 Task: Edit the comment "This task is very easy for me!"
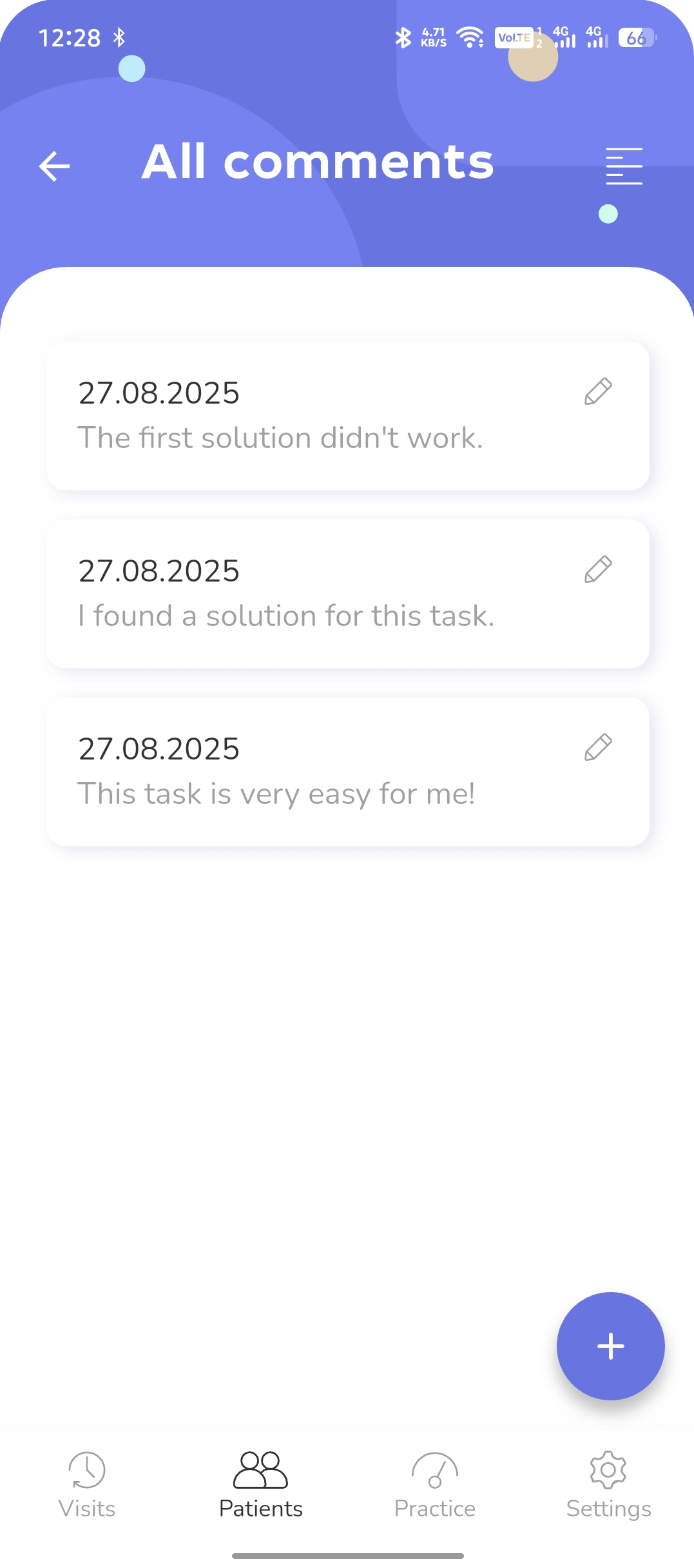(x=597, y=747)
